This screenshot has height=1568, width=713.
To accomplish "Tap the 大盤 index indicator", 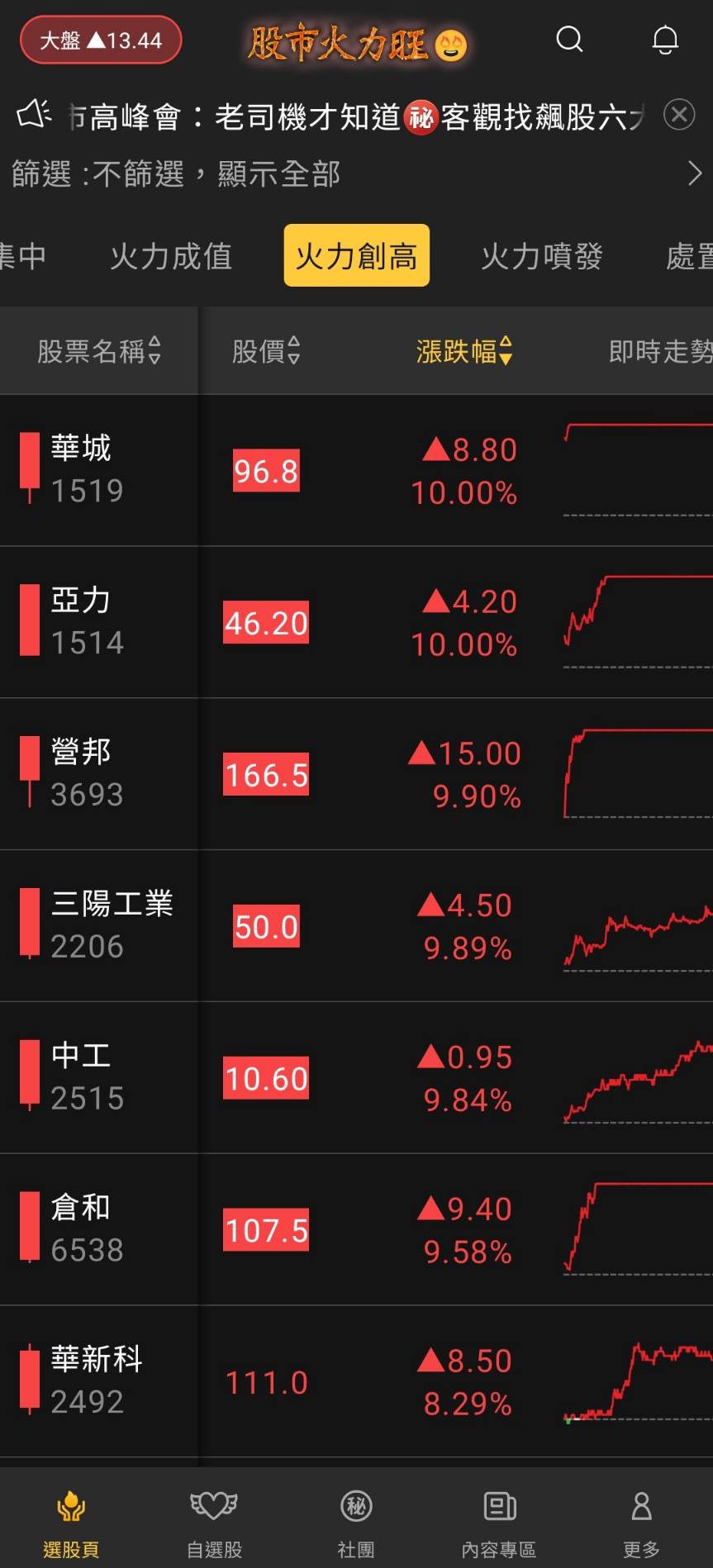I will (101, 40).
